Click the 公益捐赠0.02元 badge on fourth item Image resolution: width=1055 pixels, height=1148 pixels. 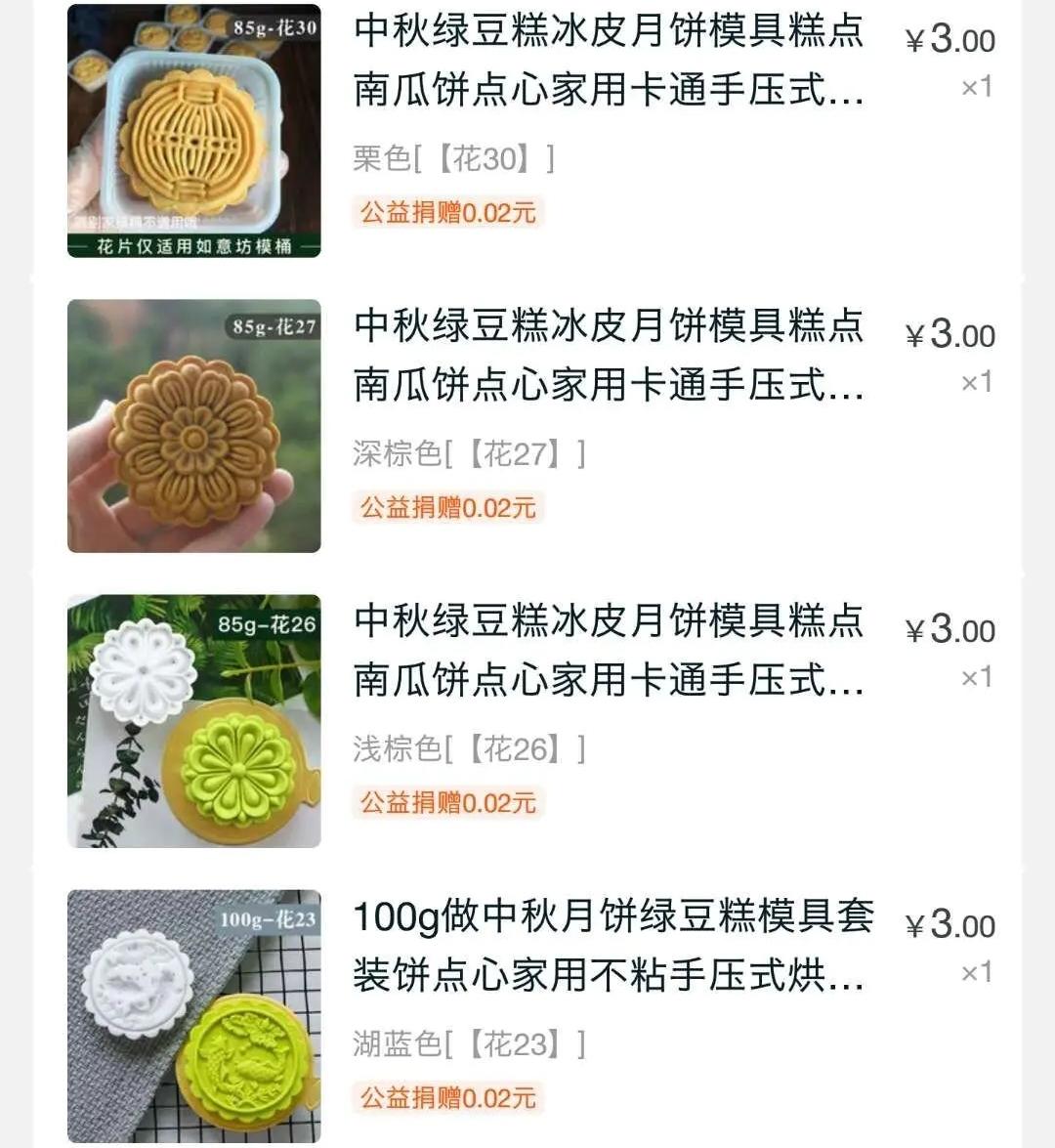coord(447,1098)
